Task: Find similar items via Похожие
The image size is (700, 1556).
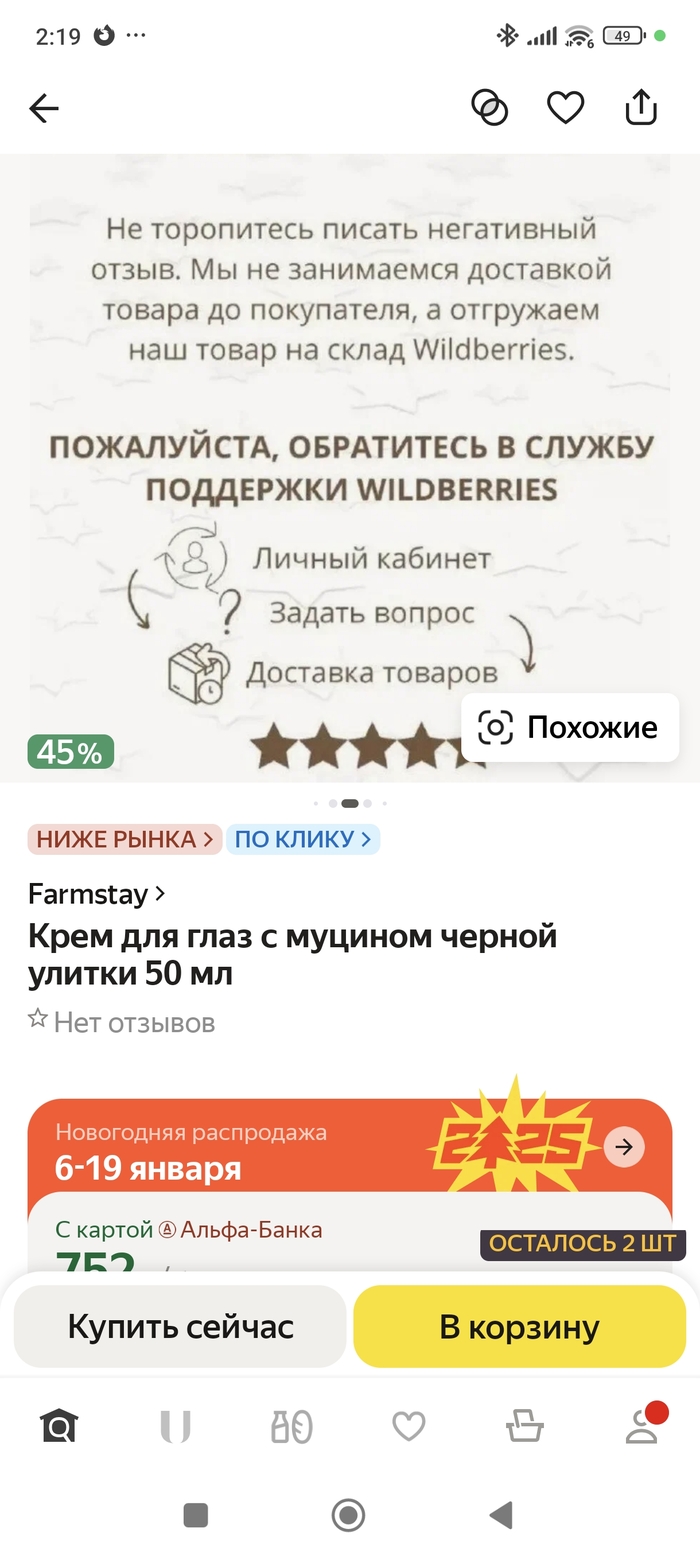Action: coord(570,727)
